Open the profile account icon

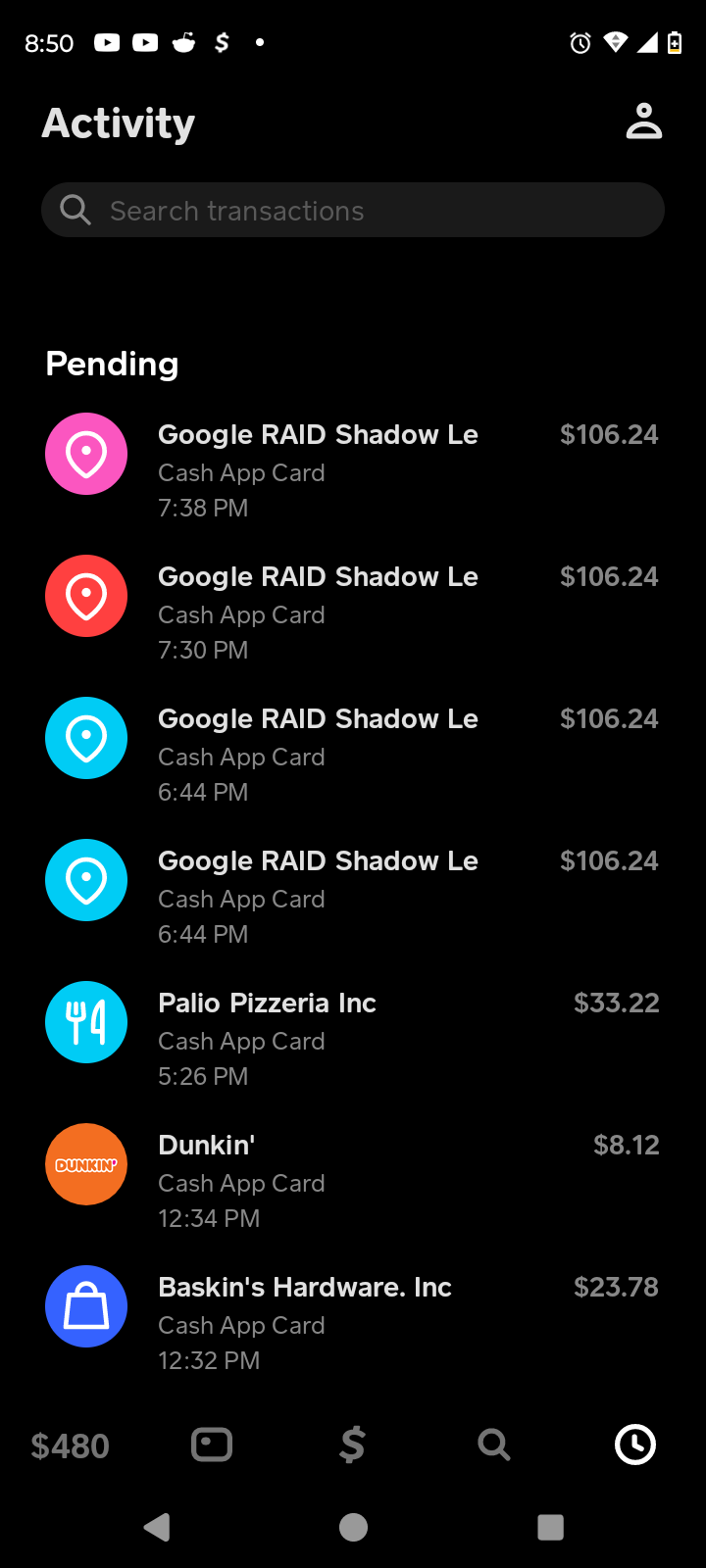(644, 122)
